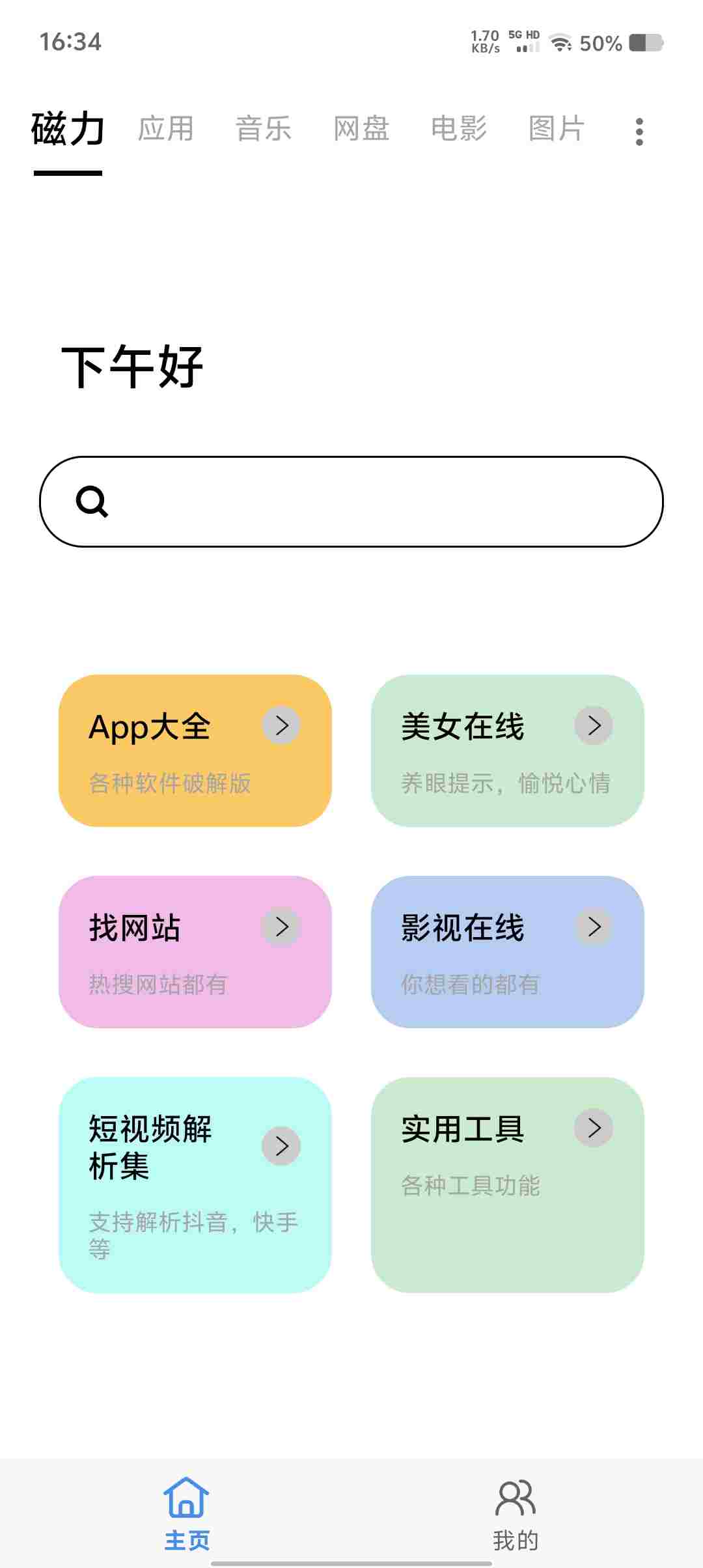The width and height of the screenshot is (703, 1568).
Task: Open the 美女在线 card
Action: 508,751
